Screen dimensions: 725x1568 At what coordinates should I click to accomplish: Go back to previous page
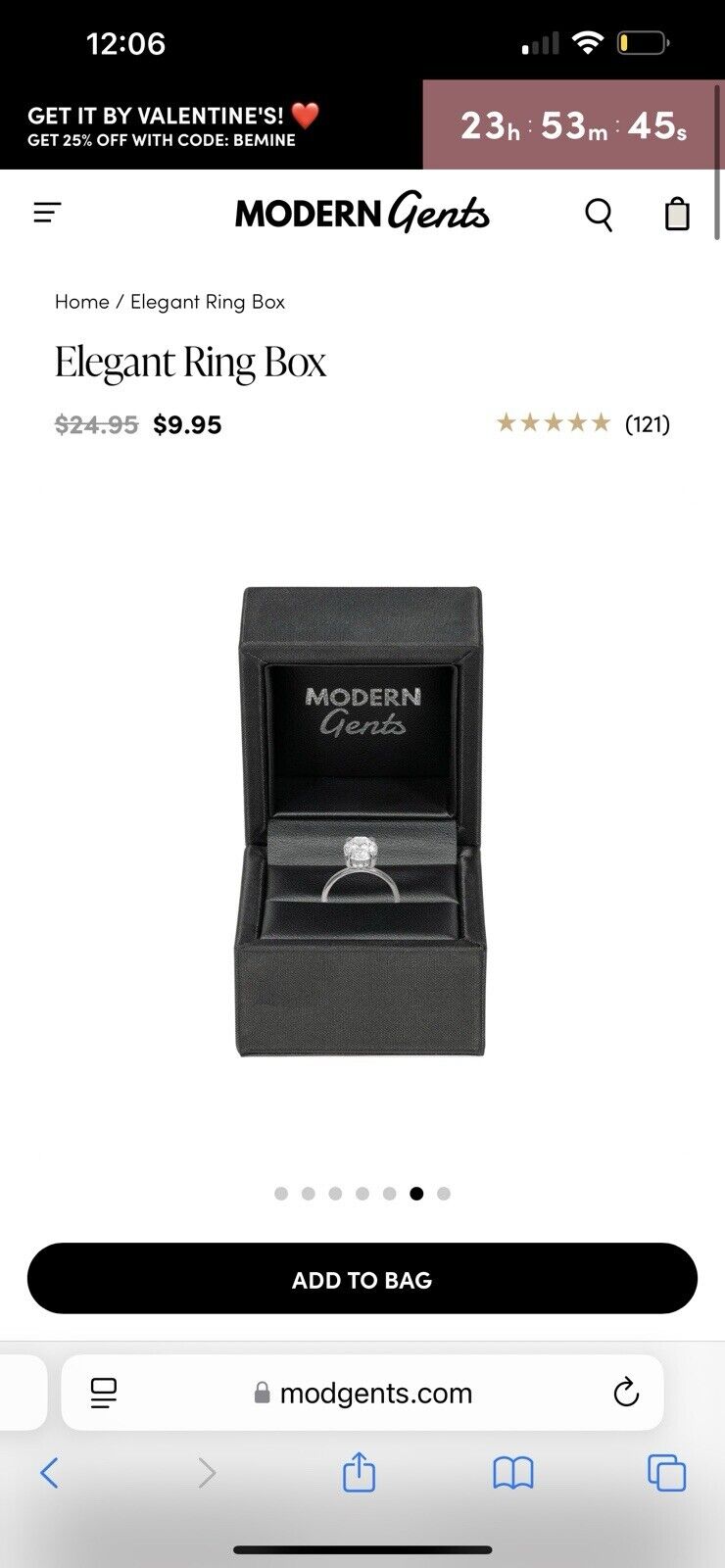click(x=50, y=1472)
